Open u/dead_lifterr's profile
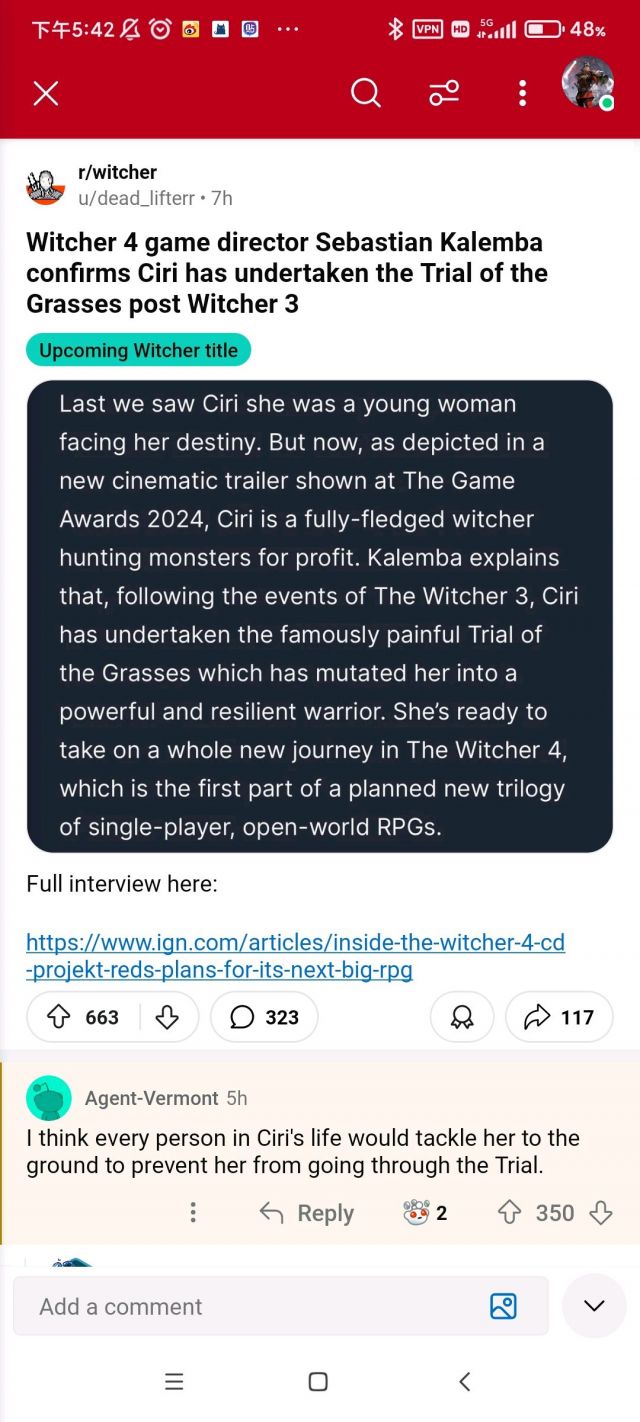The image size is (640, 1422). [136, 198]
